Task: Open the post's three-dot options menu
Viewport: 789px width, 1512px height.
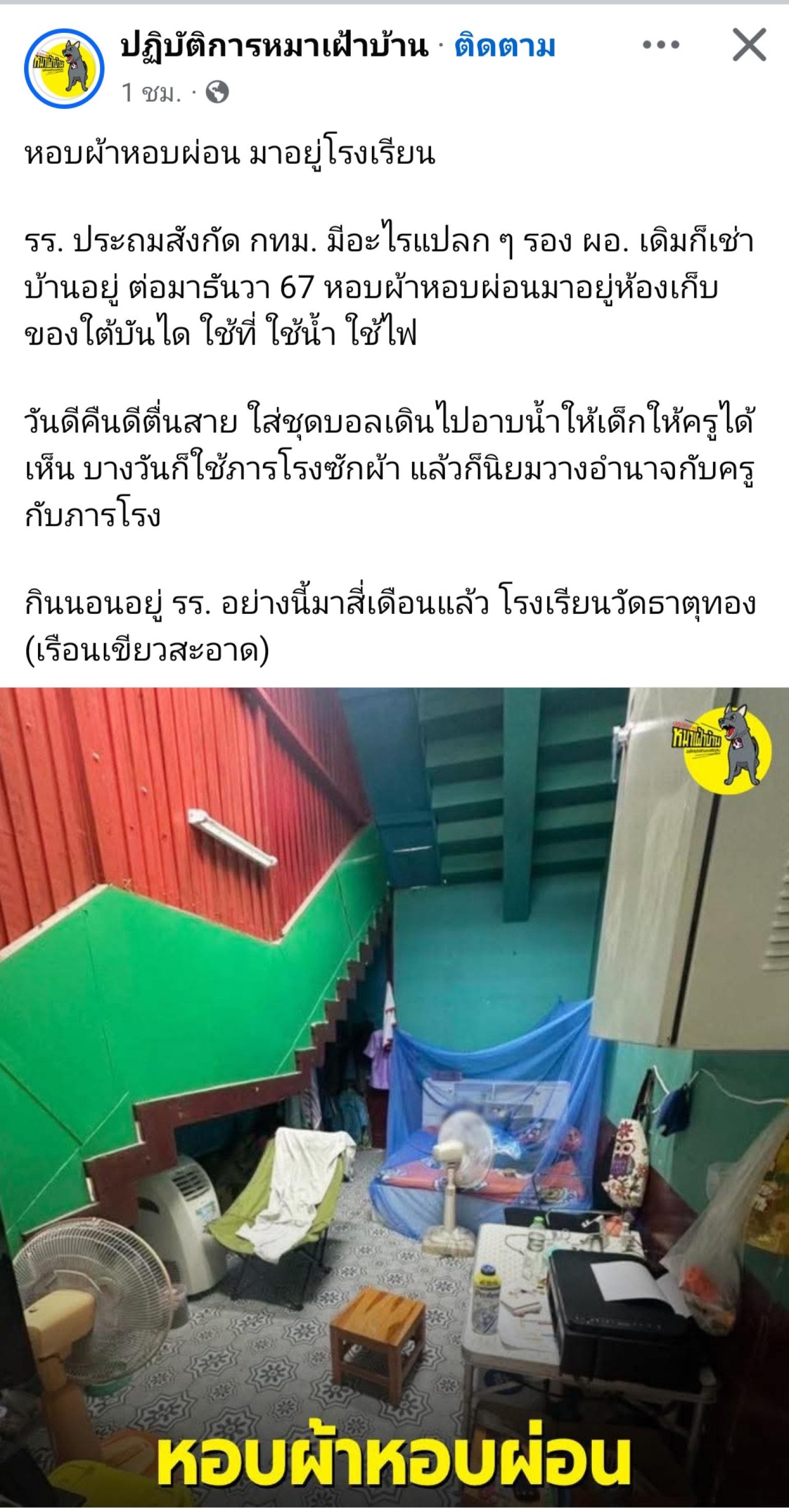Action: (x=661, y=45)
